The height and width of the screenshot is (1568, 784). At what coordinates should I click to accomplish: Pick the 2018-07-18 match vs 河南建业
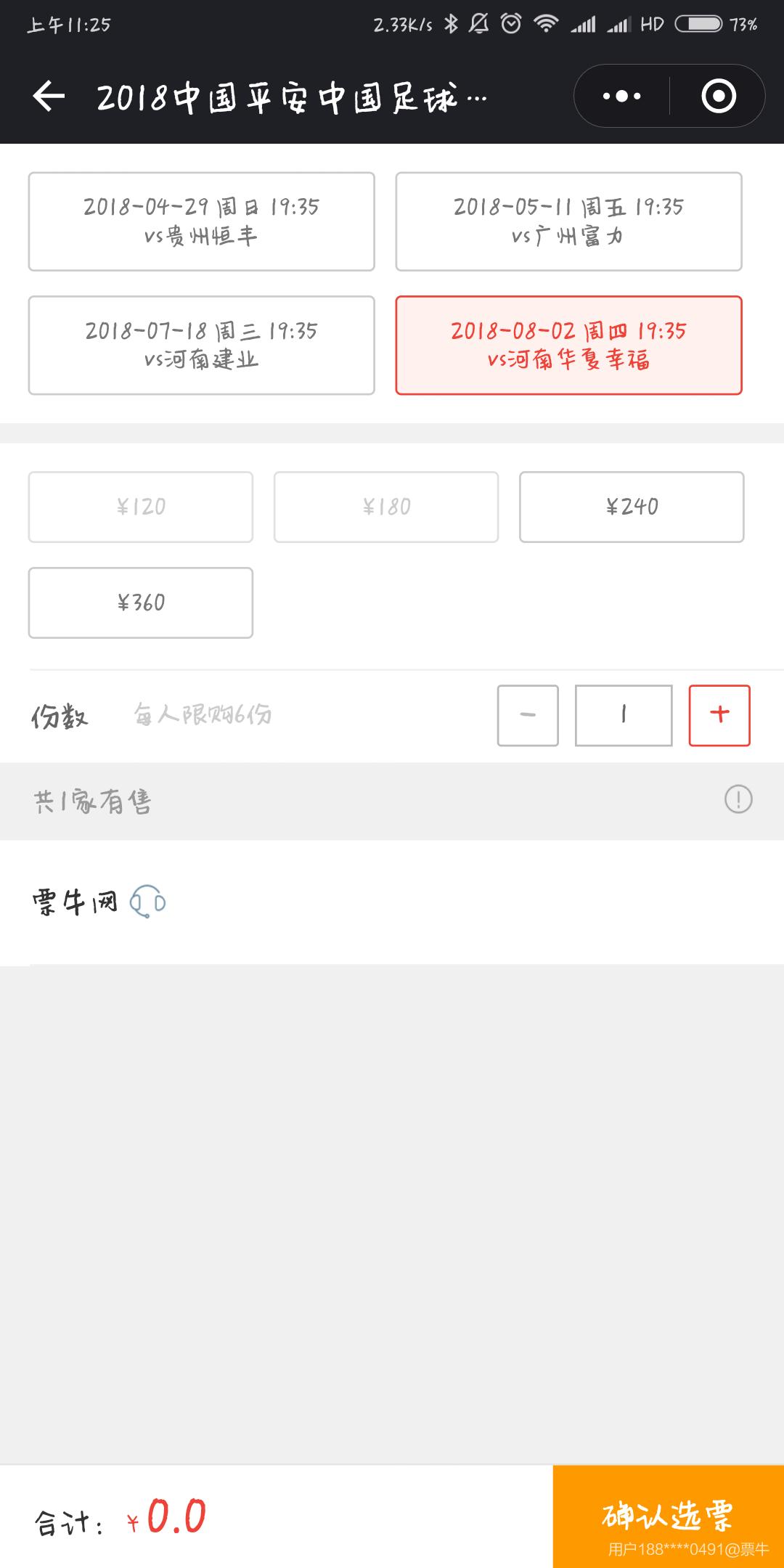(x=201, y=345)
